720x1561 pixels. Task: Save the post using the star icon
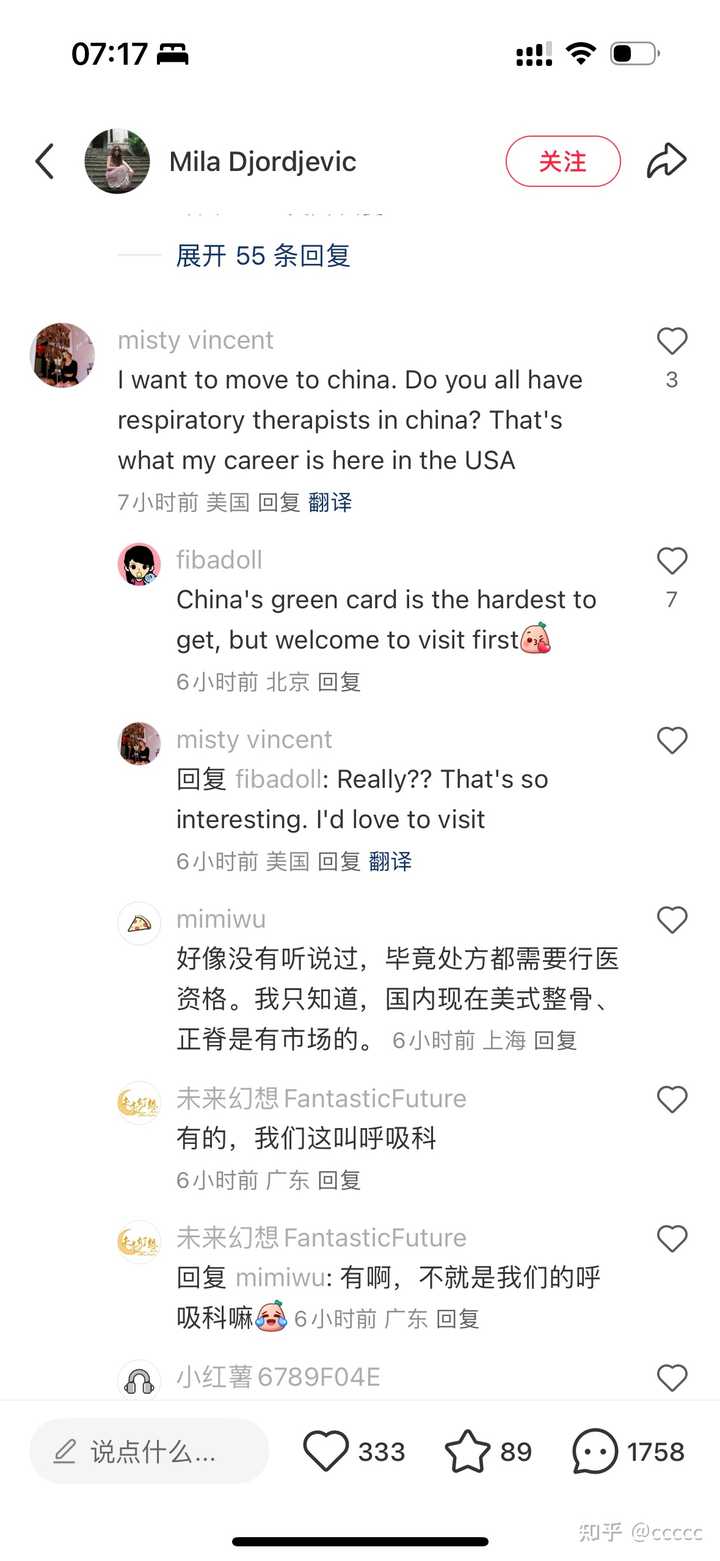467,1451
